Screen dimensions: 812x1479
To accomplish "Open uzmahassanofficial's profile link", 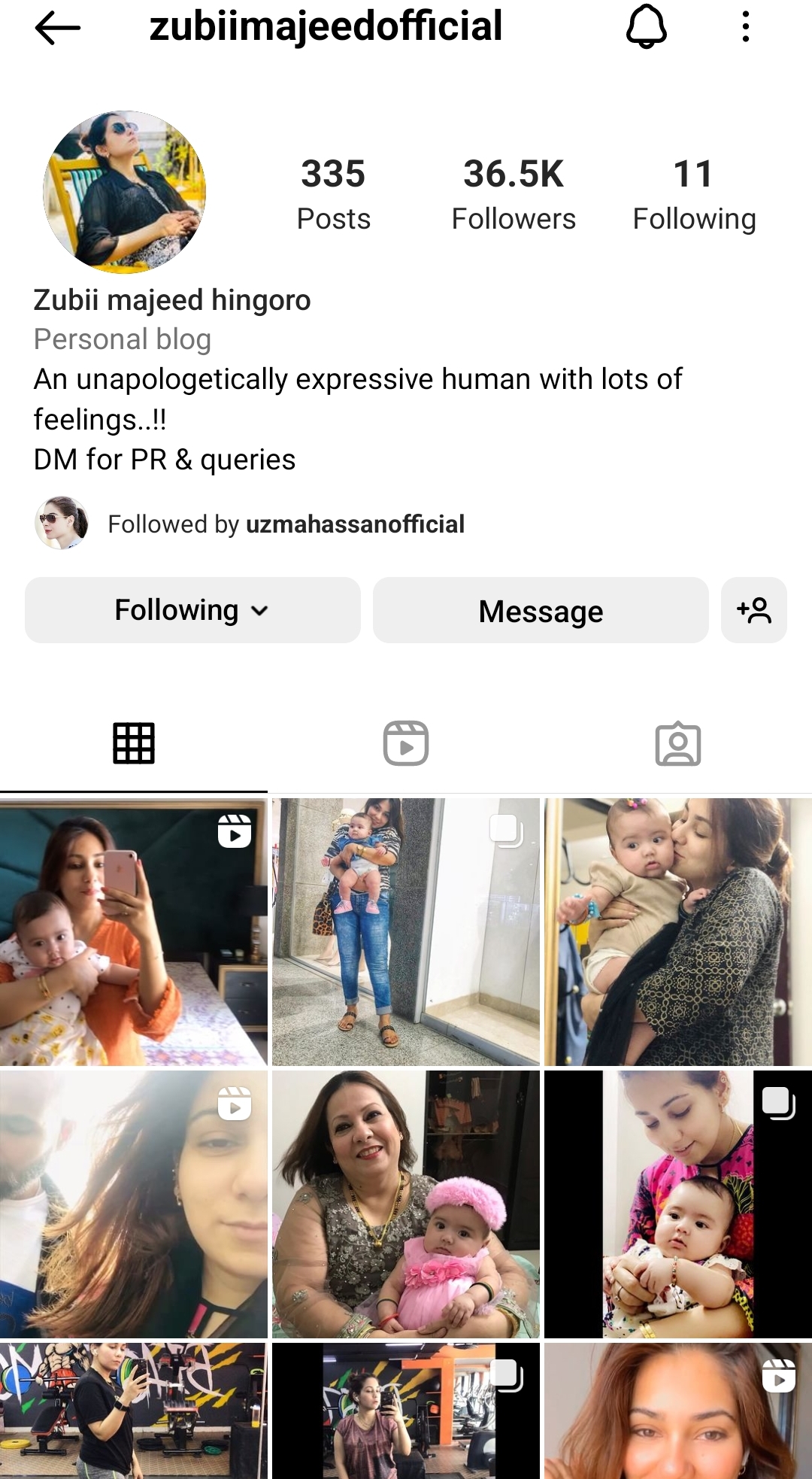I will pos(355,524).
